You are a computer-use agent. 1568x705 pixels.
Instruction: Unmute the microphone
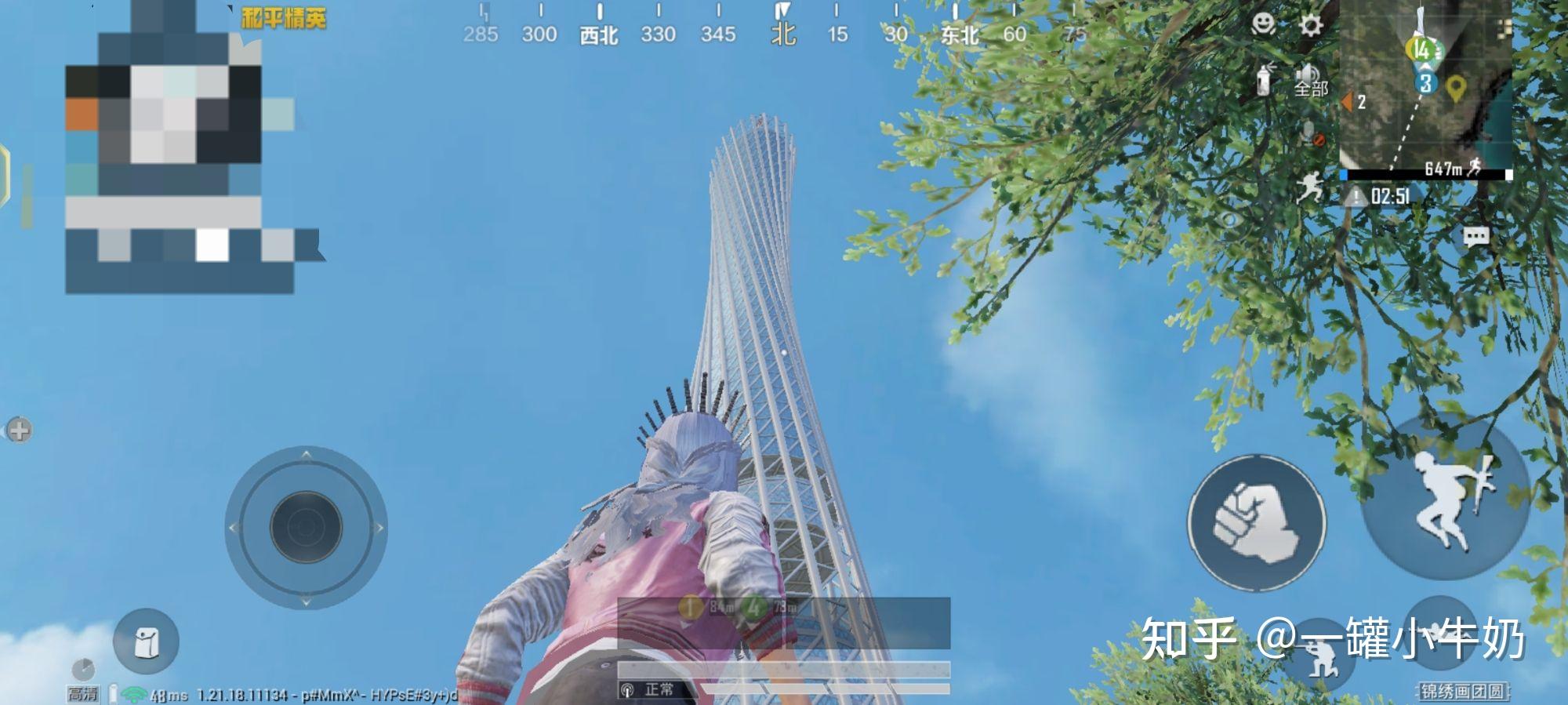pyautogui.click(x=1310, y=133)
